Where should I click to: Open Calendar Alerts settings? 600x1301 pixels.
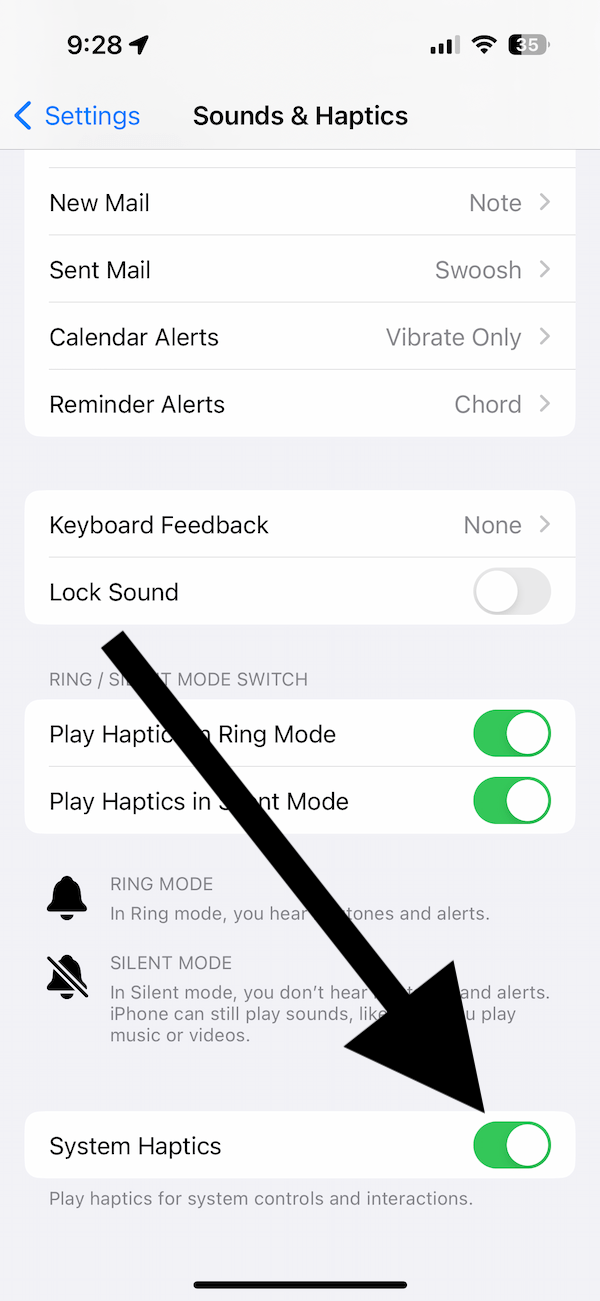(300, 337)
